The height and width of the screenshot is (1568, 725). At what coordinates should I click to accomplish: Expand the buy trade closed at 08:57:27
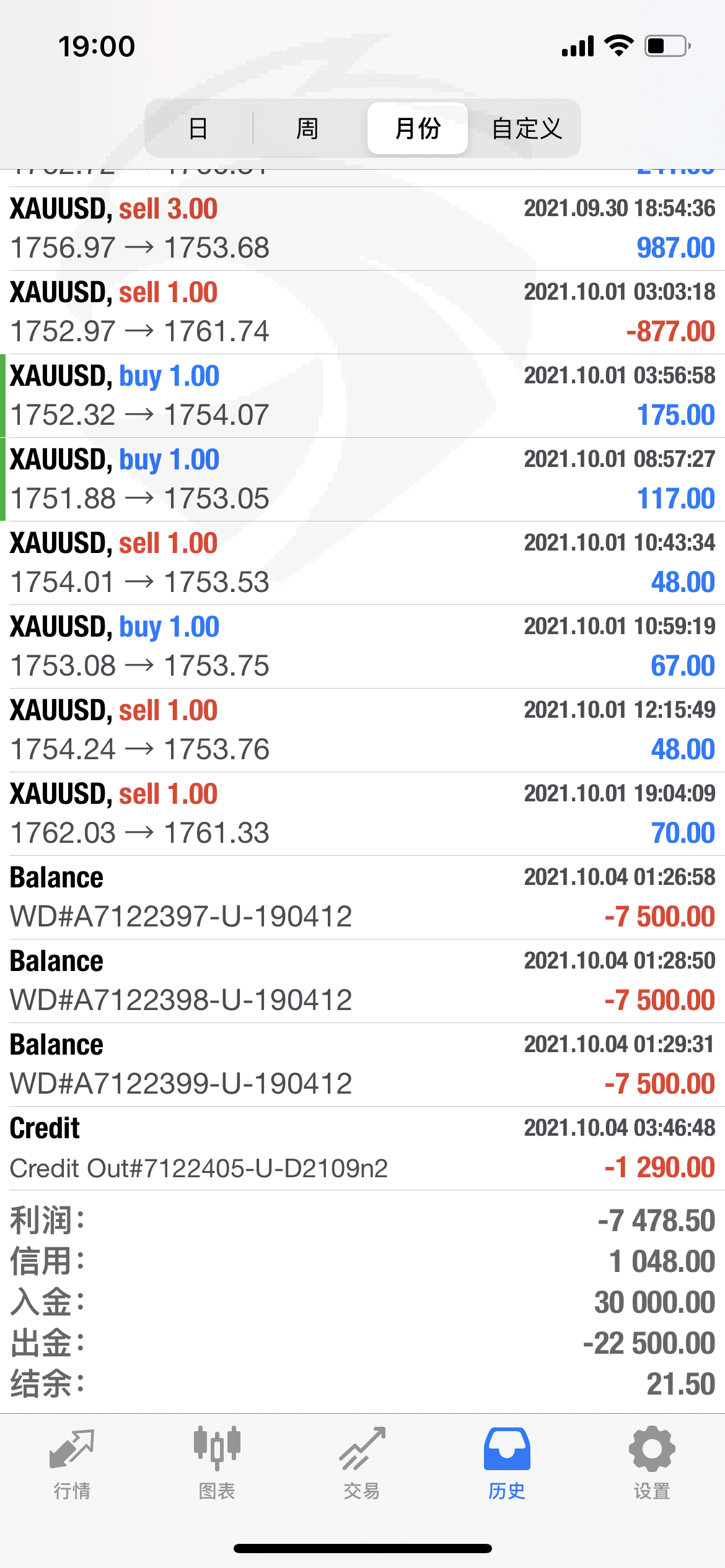coord(362,479)
